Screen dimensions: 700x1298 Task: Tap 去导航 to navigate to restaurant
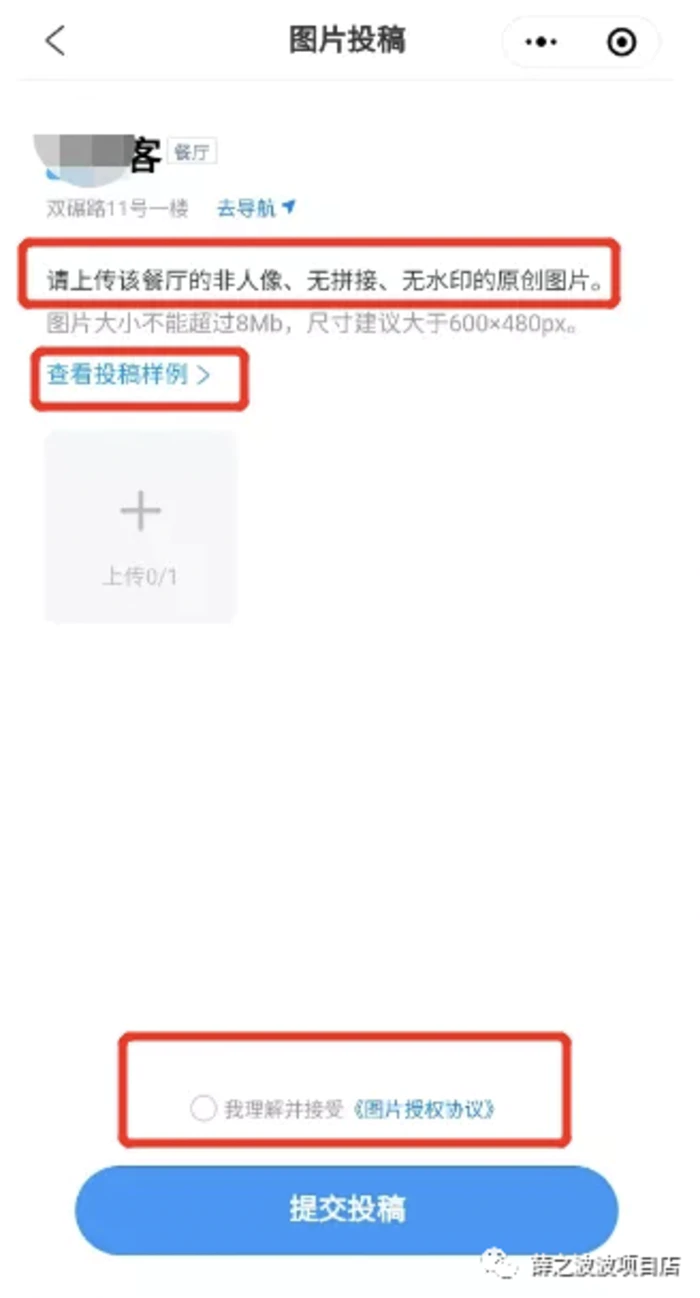pos(256,208)
